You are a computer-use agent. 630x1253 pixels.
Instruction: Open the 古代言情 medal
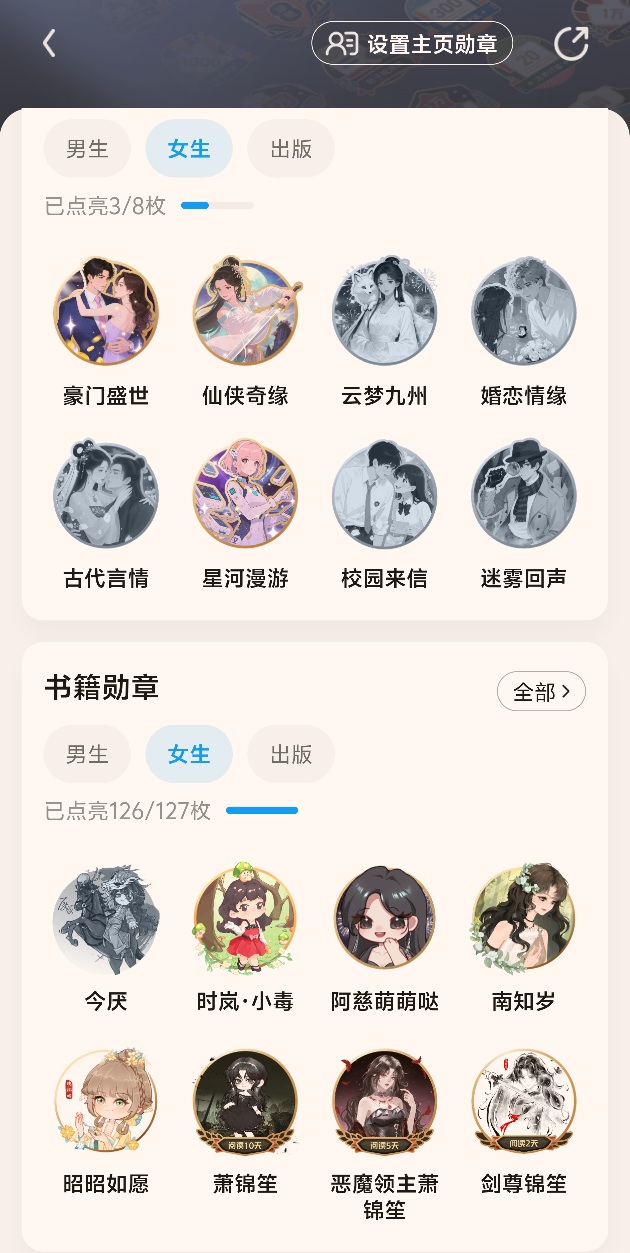[x=106, y=496]
